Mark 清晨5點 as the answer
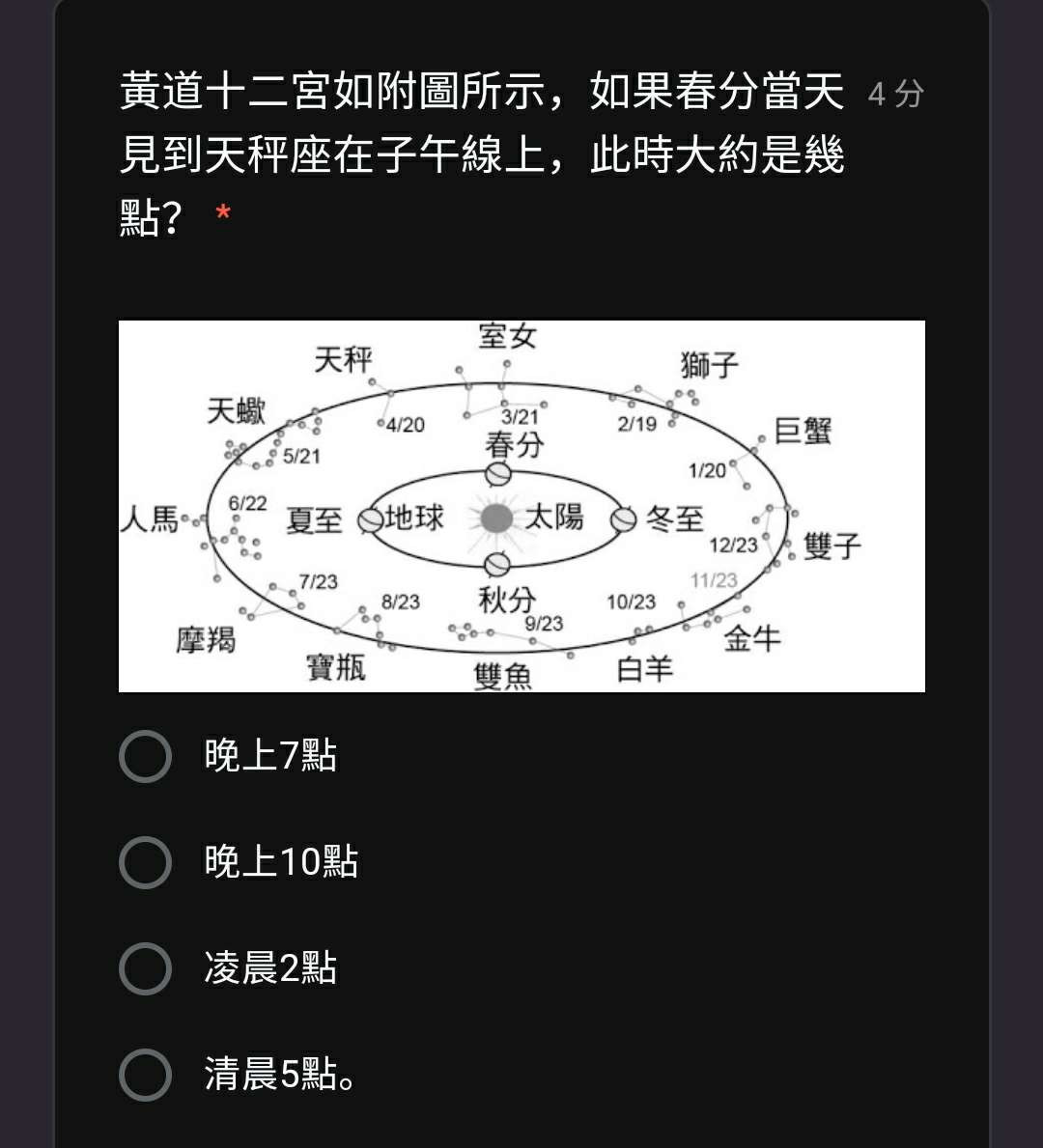Viewport: 1043px width, 1148px height. 145,1075
